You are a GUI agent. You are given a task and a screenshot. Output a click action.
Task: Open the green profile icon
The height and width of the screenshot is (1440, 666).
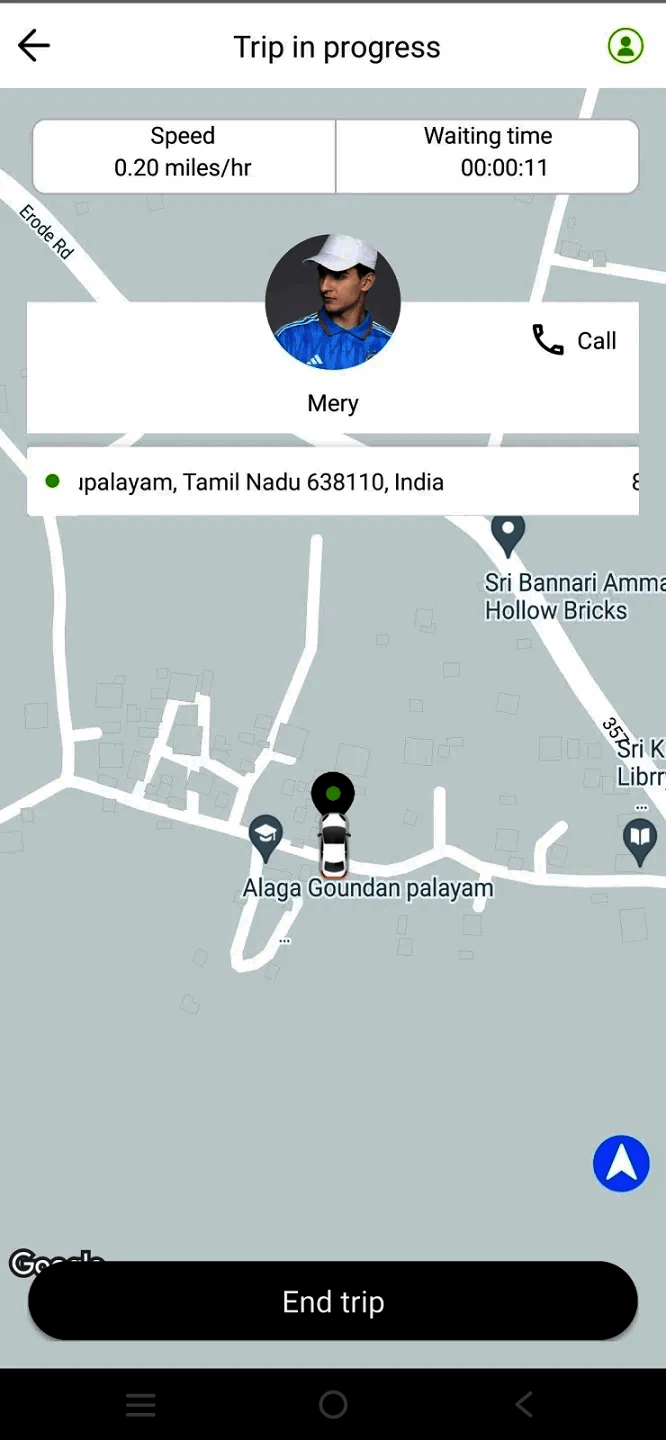point(626,46)
